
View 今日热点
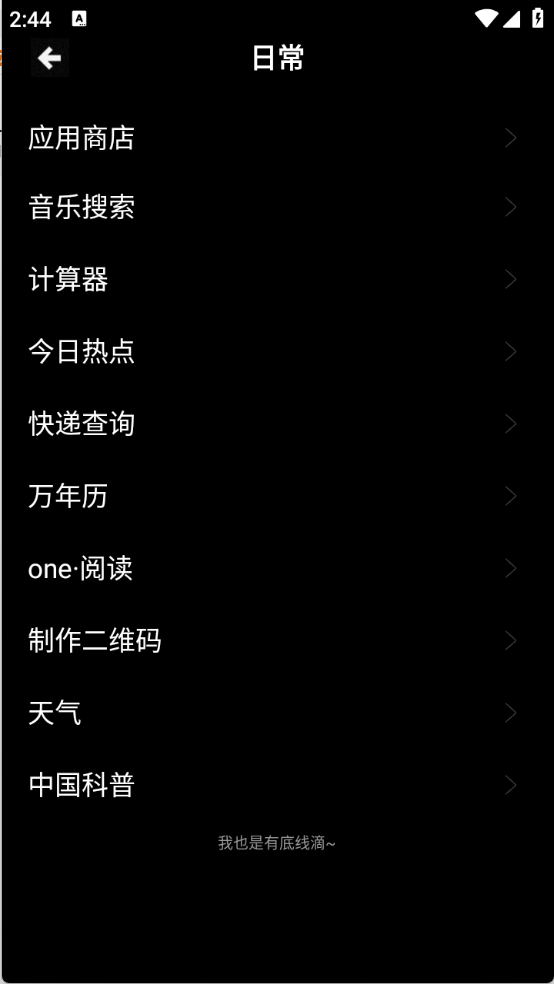277,351
